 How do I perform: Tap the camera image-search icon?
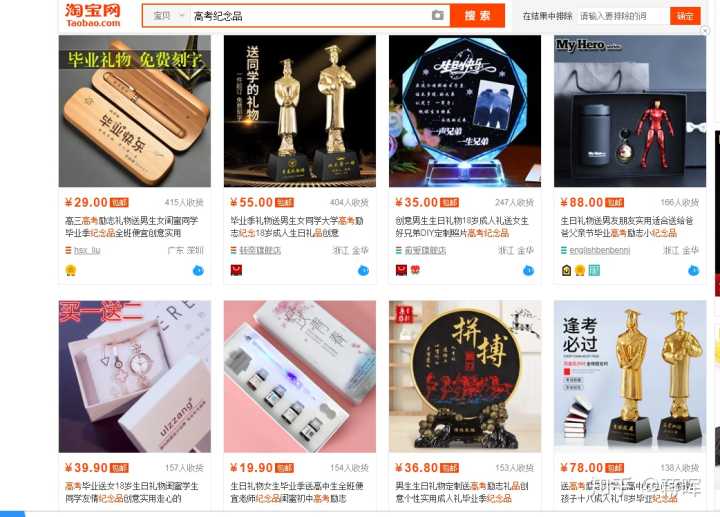[437, 16]
